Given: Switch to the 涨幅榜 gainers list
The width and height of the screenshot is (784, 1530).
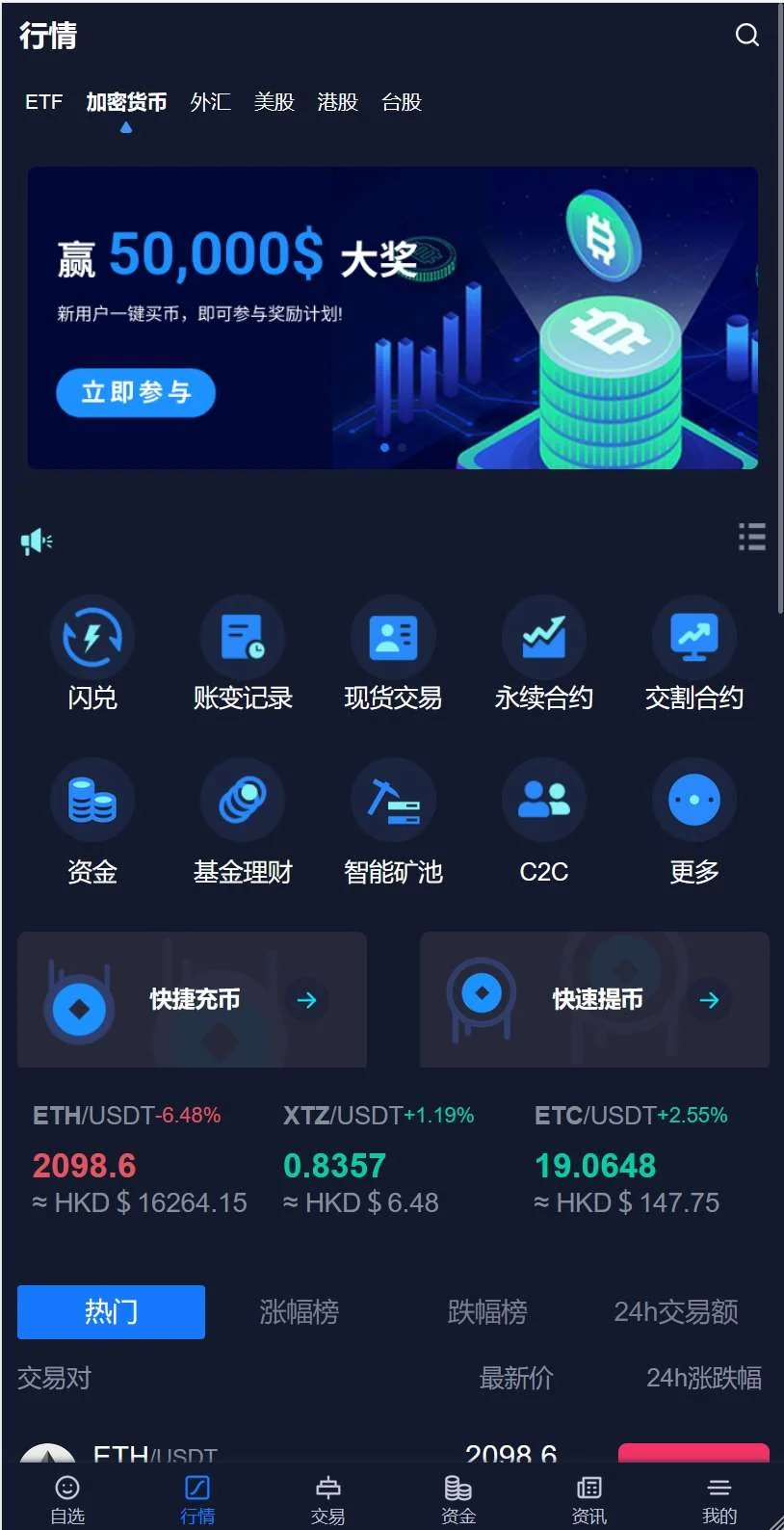Looking at the screenshot, I should 299,1312.
